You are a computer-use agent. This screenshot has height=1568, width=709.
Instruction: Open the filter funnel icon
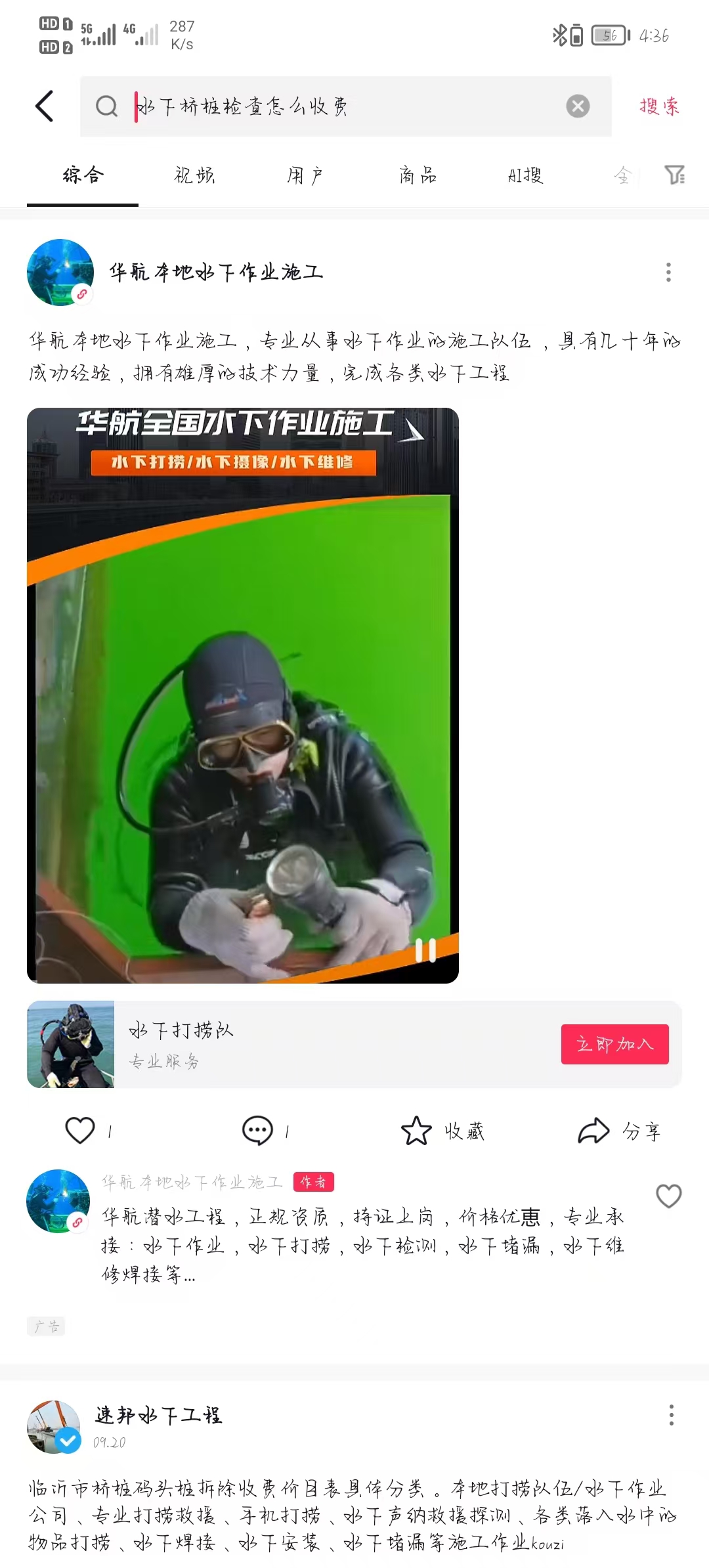pyautogui.click(x=674, y=175)
